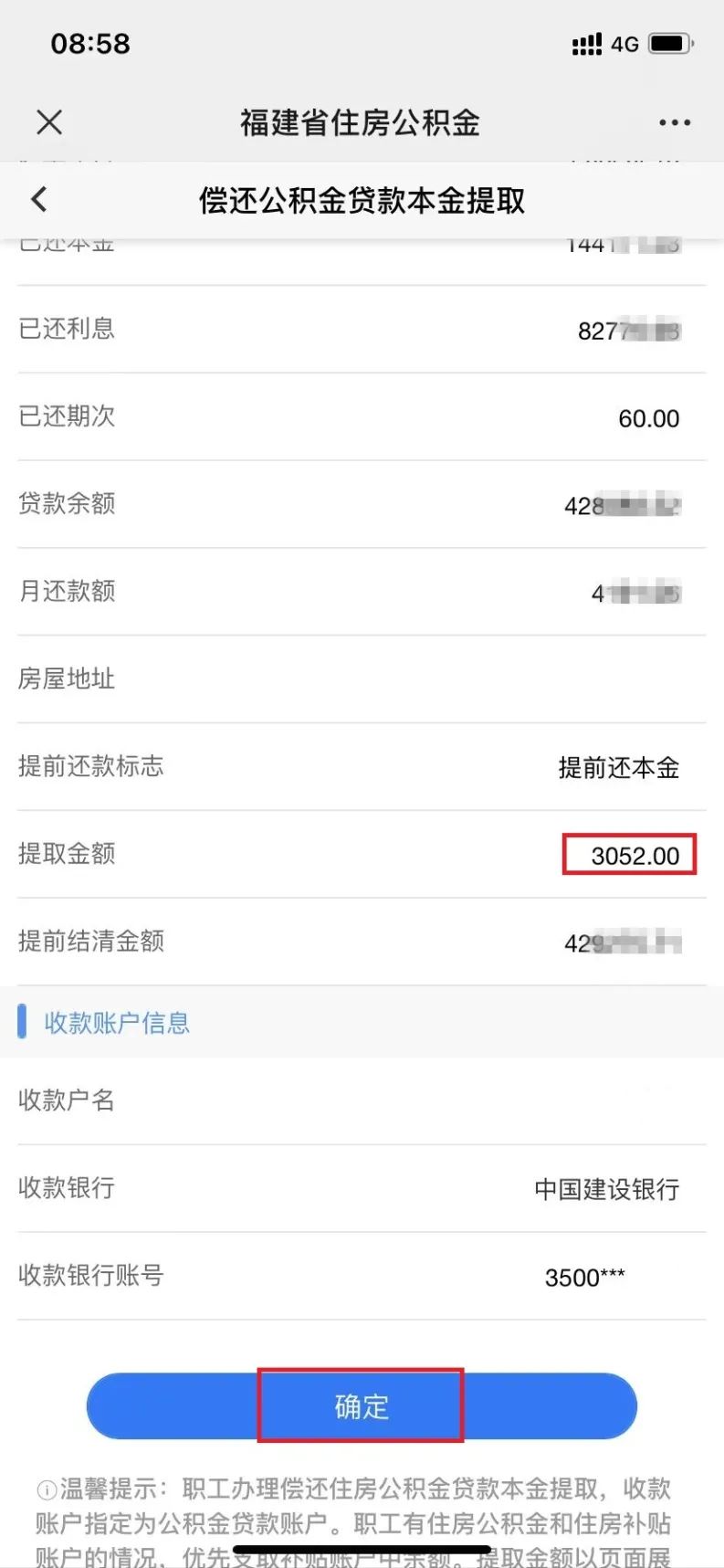Viewport: 724px width, 1568px height.
Task: Tap the signal strength bars icon
Action: point(586,42)
